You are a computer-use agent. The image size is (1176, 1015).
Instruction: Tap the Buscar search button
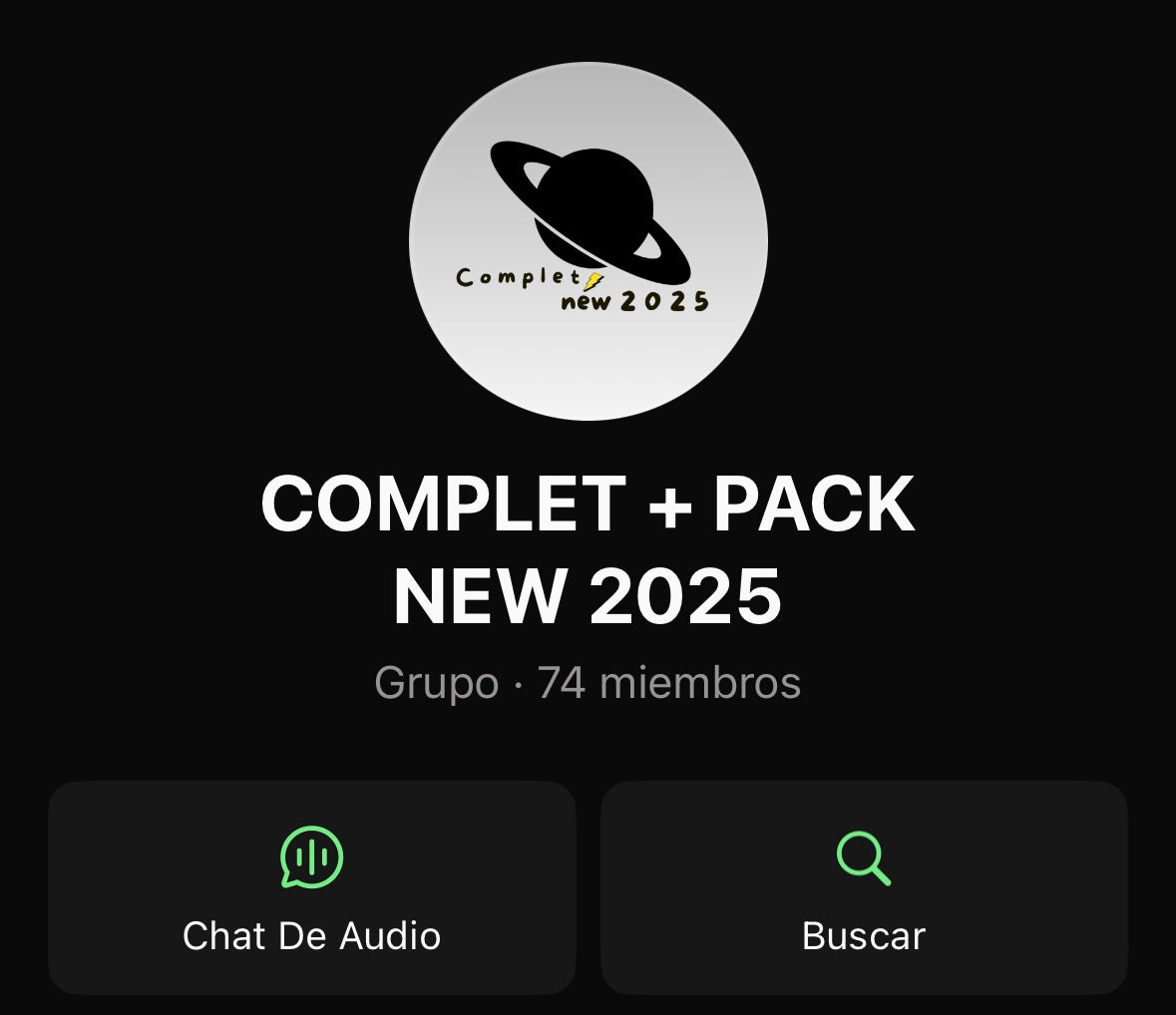point(864,887)
